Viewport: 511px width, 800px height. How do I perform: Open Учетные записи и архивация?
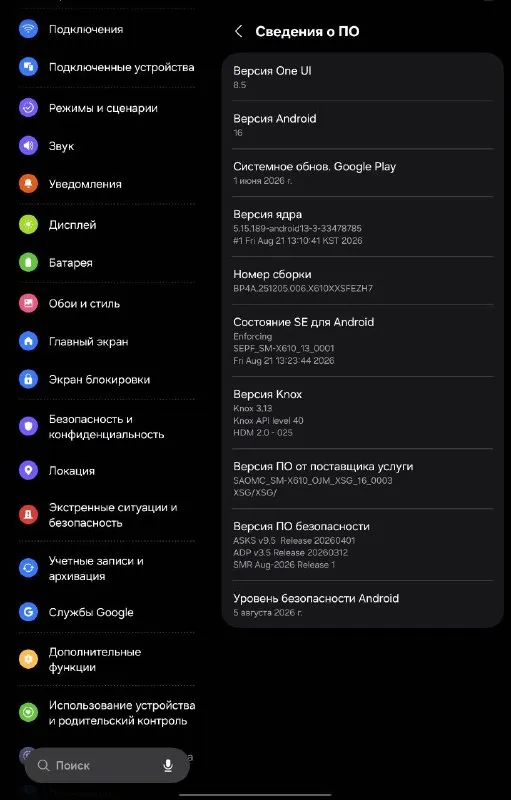pos(107,568)
